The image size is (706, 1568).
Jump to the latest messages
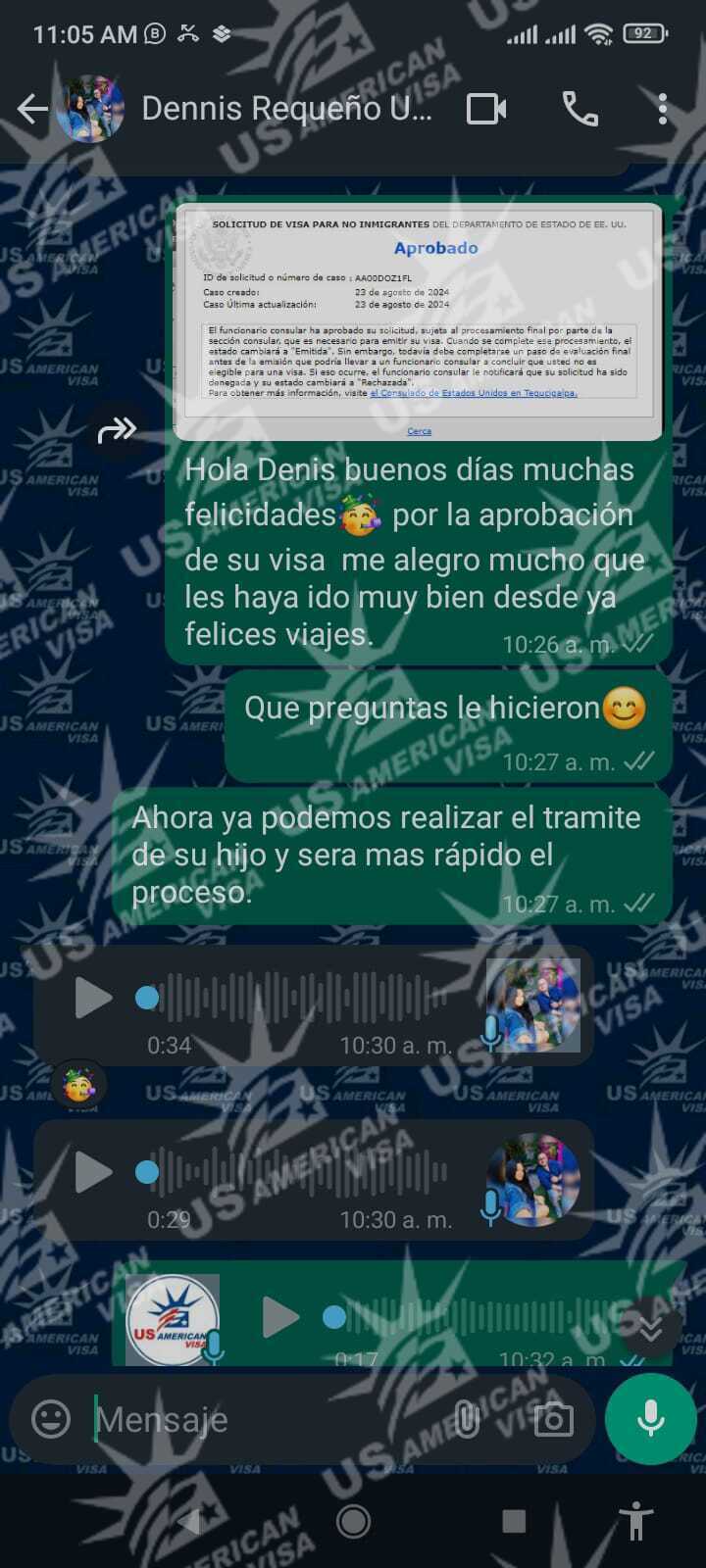click(x=650, y=1328)
